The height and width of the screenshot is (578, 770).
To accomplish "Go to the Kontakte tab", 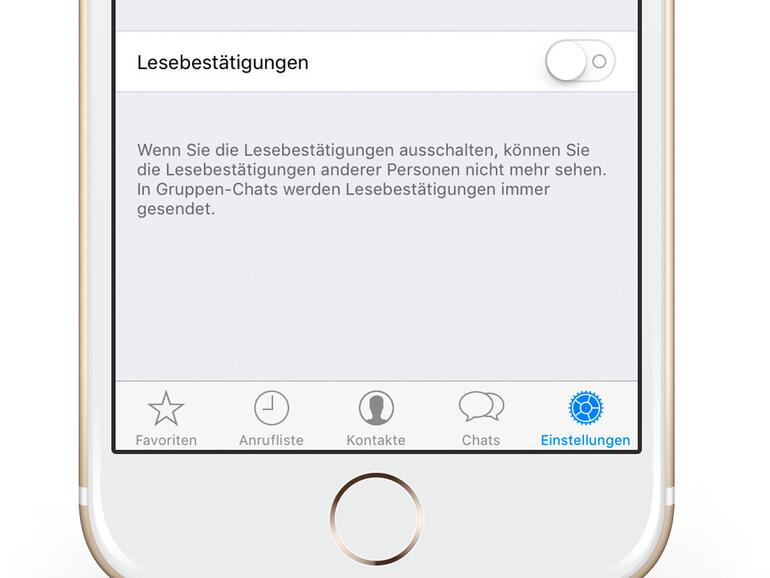I will coord(376,418).
